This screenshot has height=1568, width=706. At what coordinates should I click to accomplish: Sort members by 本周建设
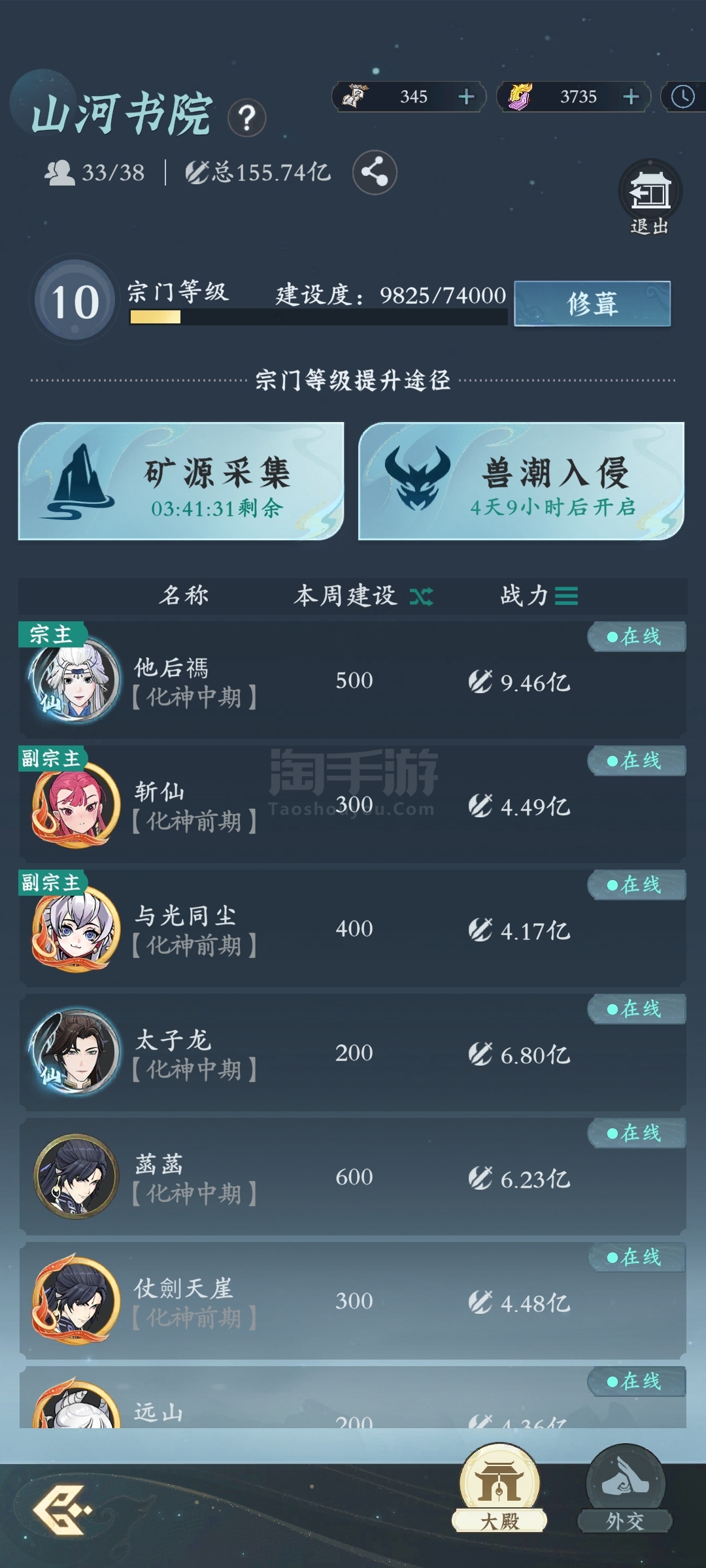(x=363, y=596)
